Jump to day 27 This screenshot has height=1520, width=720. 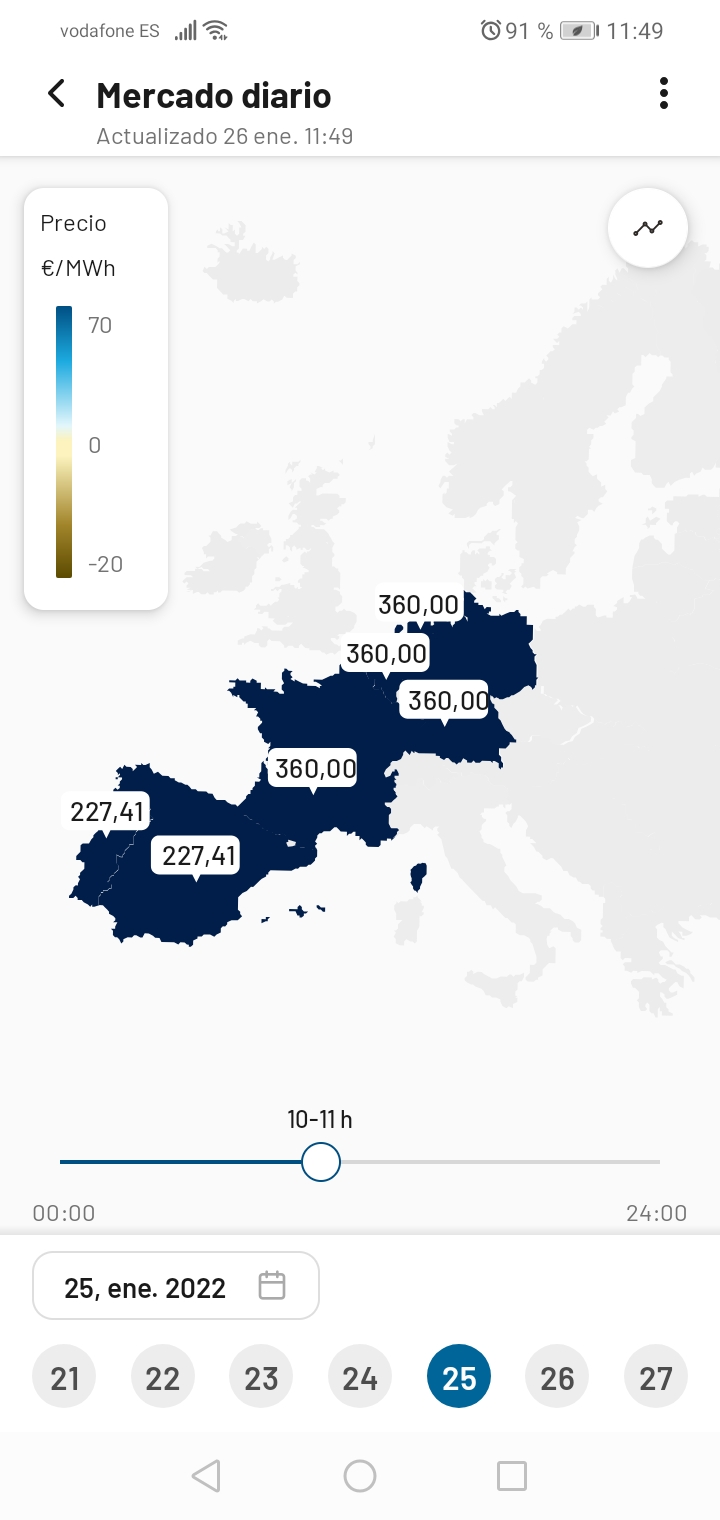tap(655, 1378)
